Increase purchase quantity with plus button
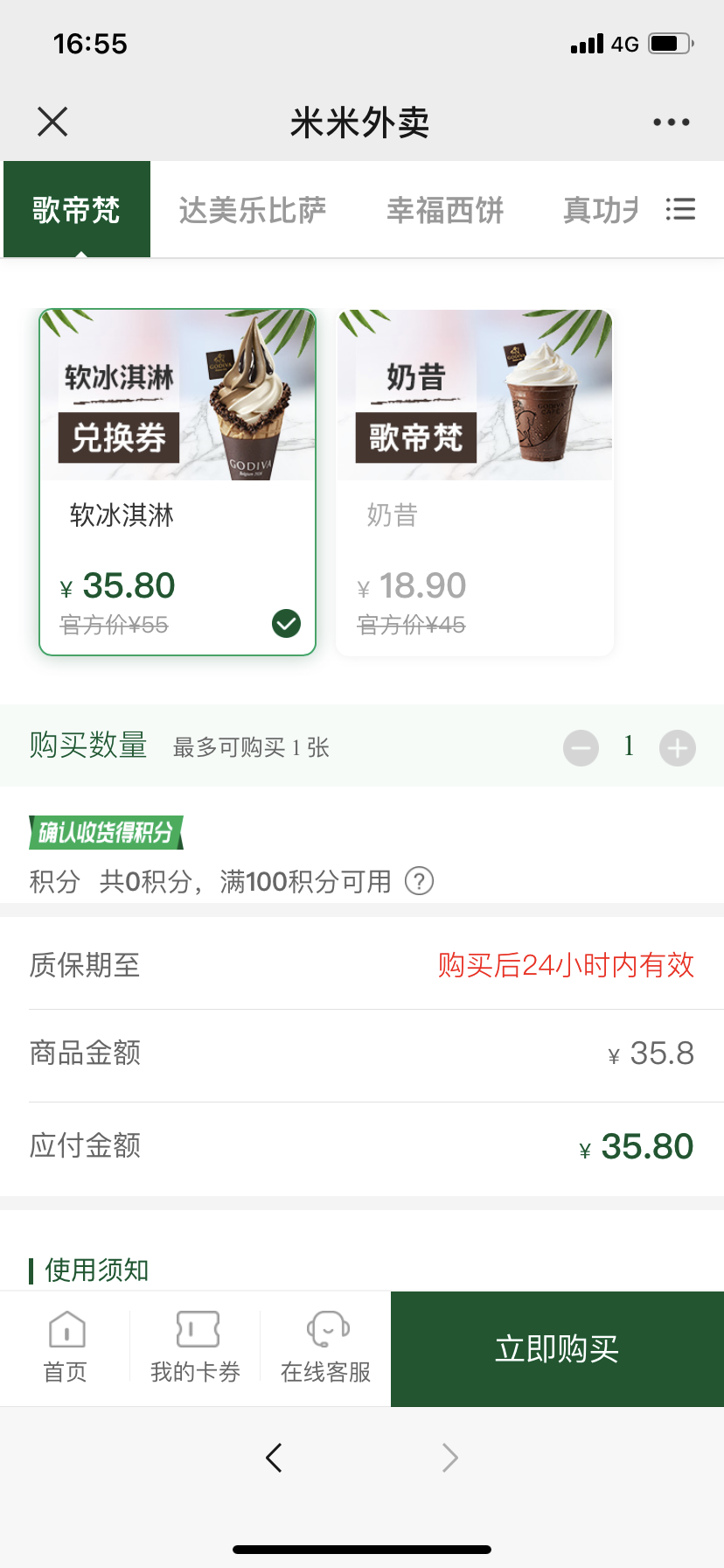Screen dimensions: 724x1568 [678, 748]
